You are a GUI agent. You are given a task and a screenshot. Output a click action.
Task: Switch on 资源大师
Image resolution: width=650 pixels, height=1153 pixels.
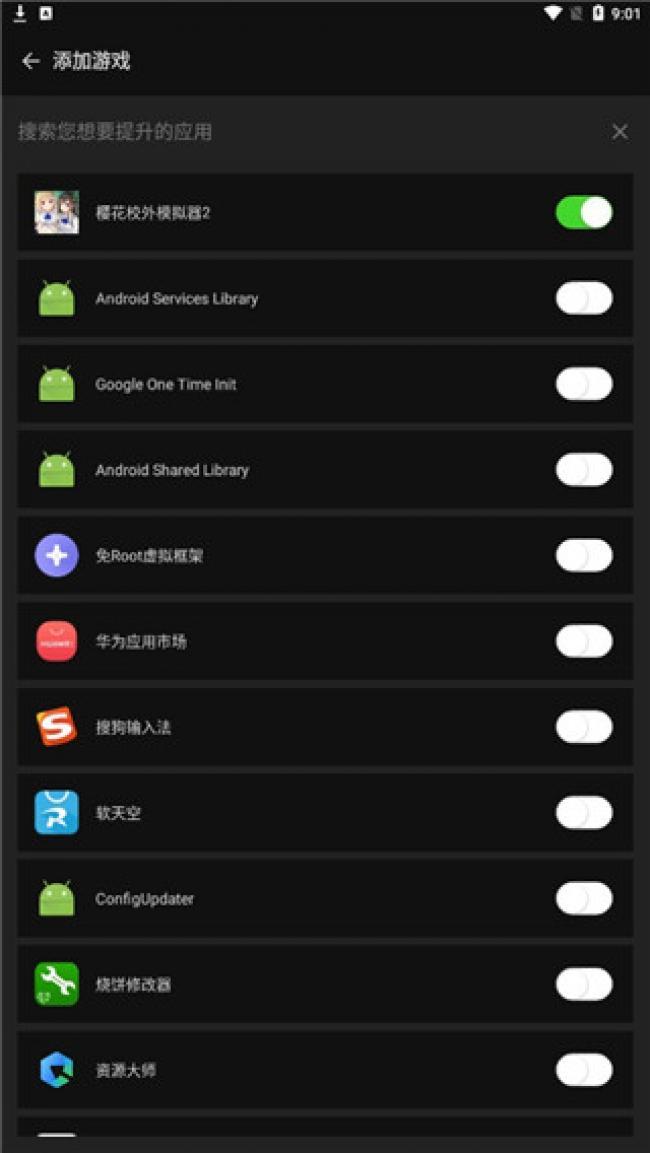coord(584,1070)
